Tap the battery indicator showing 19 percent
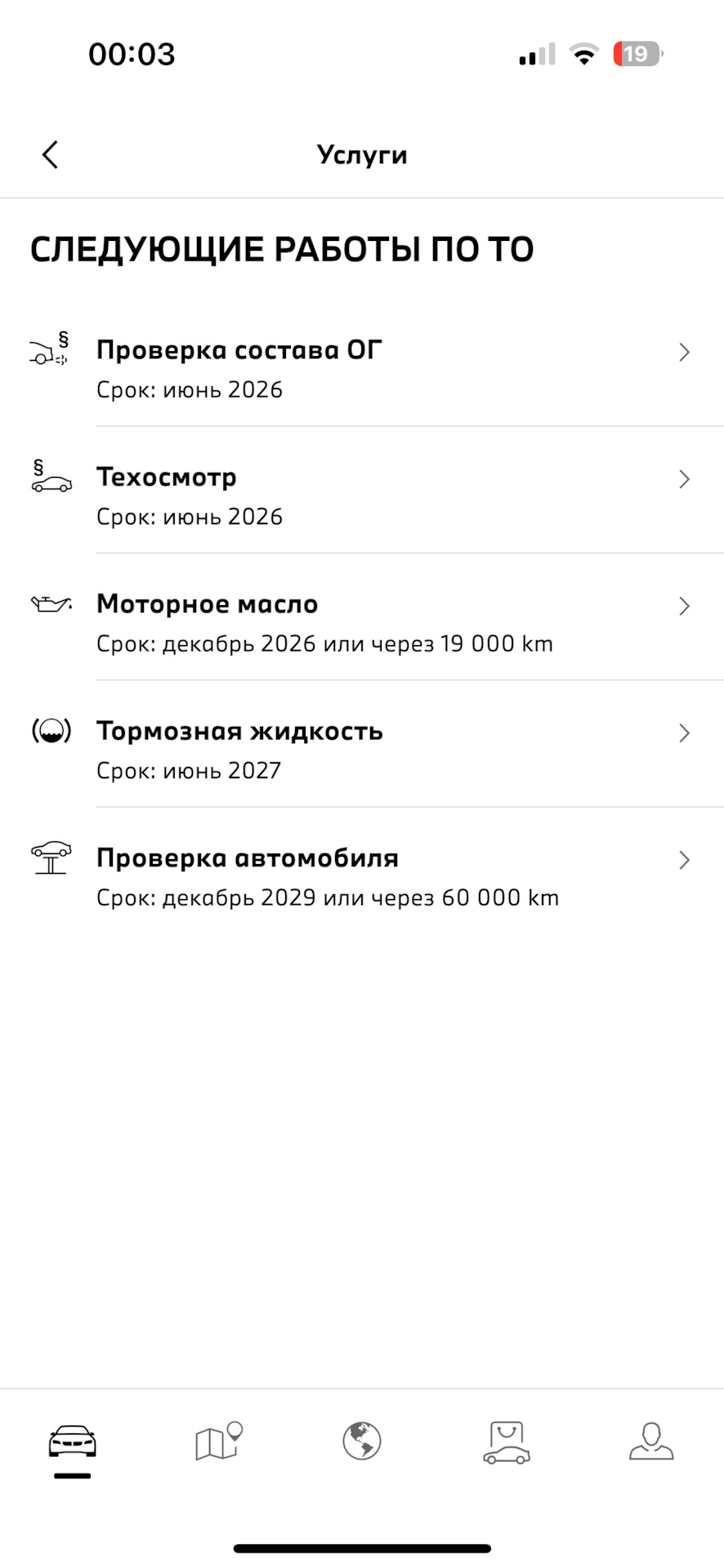 tap(636, 52)
